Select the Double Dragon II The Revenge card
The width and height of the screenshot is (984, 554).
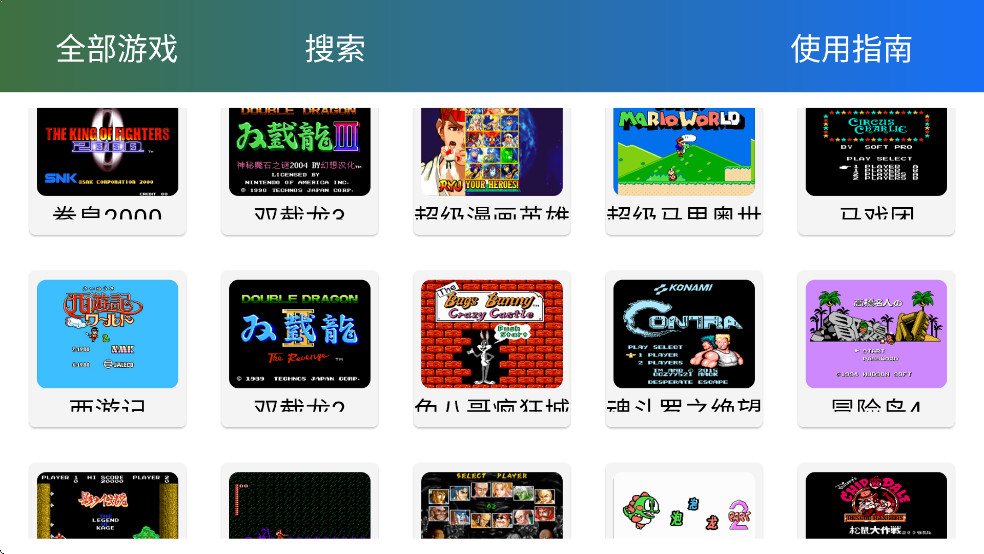pos(300,345)
